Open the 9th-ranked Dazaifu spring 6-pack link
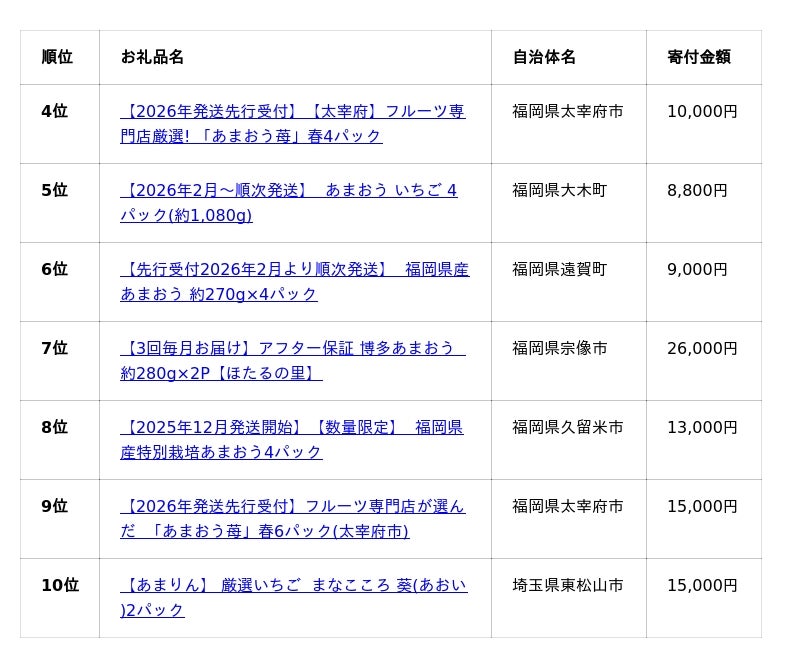The width and height of the screenshot is (800, 668). click(292, 507)
